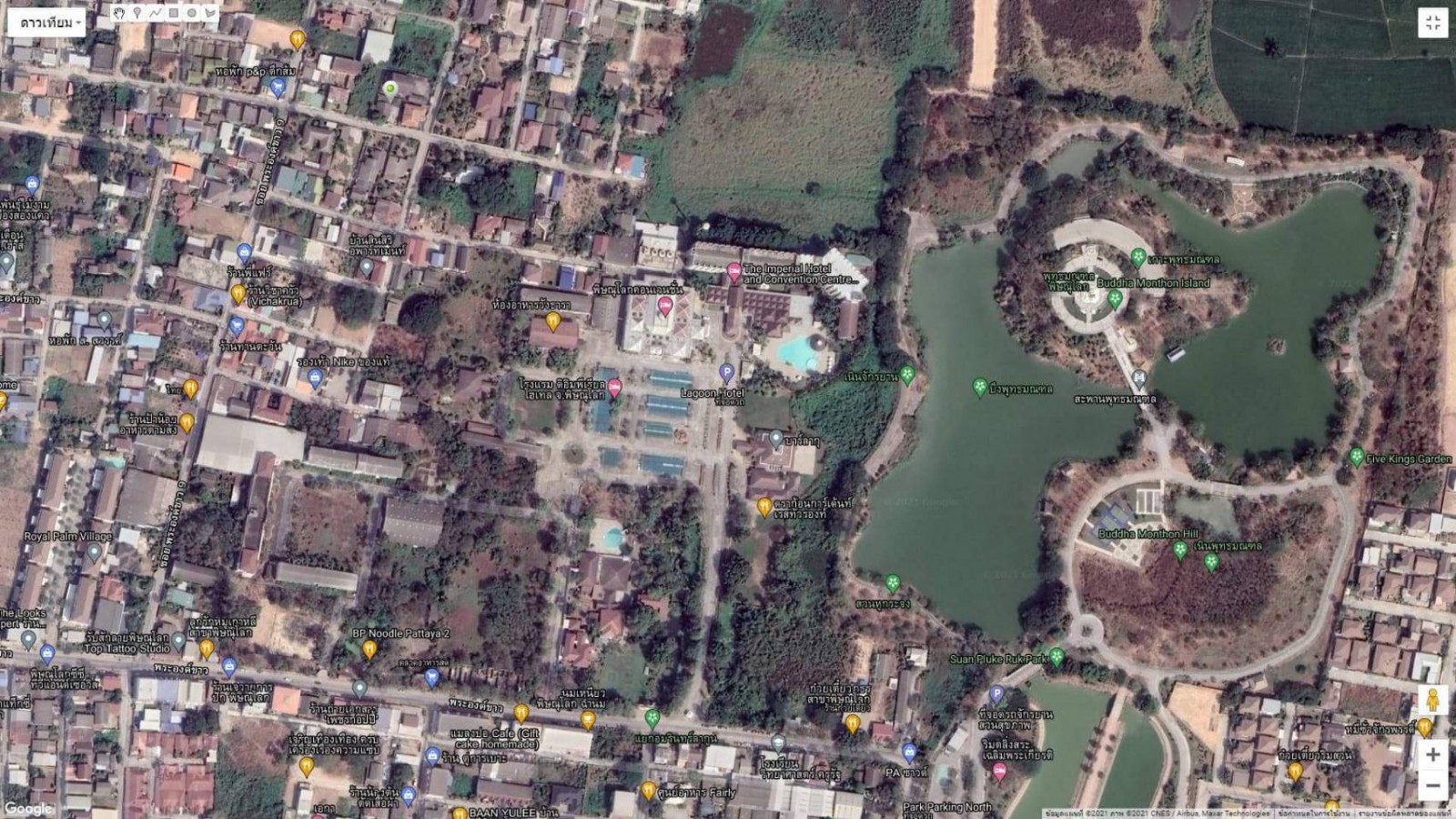Screen dimensions: 1456x819
Task: Open the Lagoon Hotel parking marker
Action: (726, 372)
